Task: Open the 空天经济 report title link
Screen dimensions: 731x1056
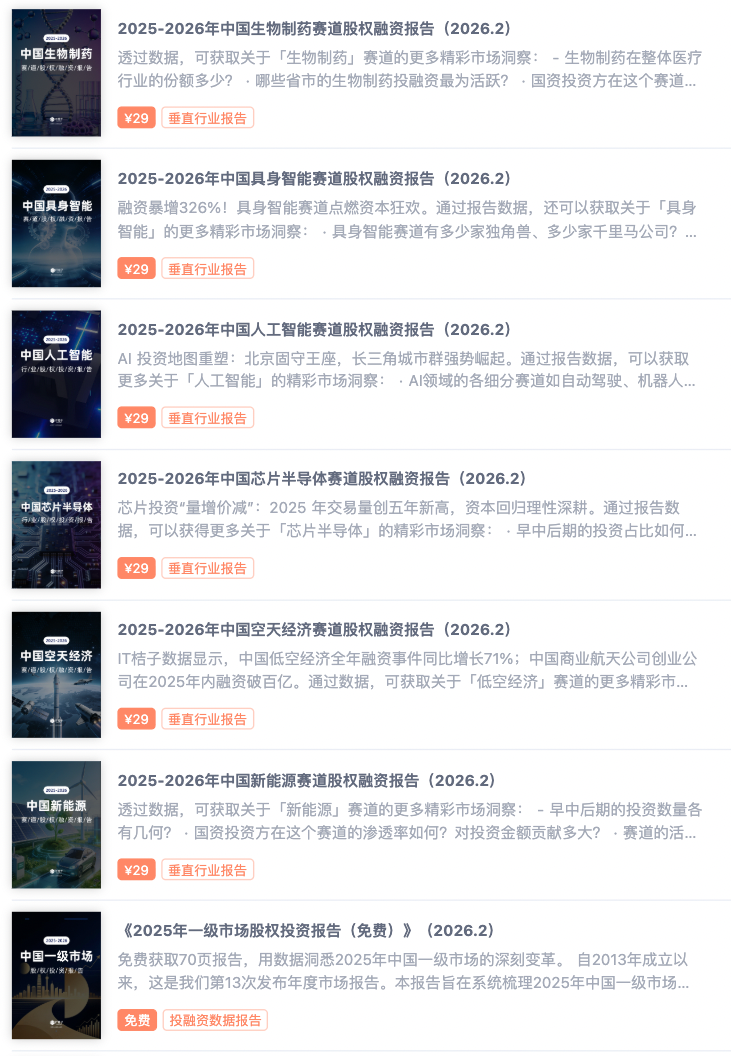Action: pos(313,630)
